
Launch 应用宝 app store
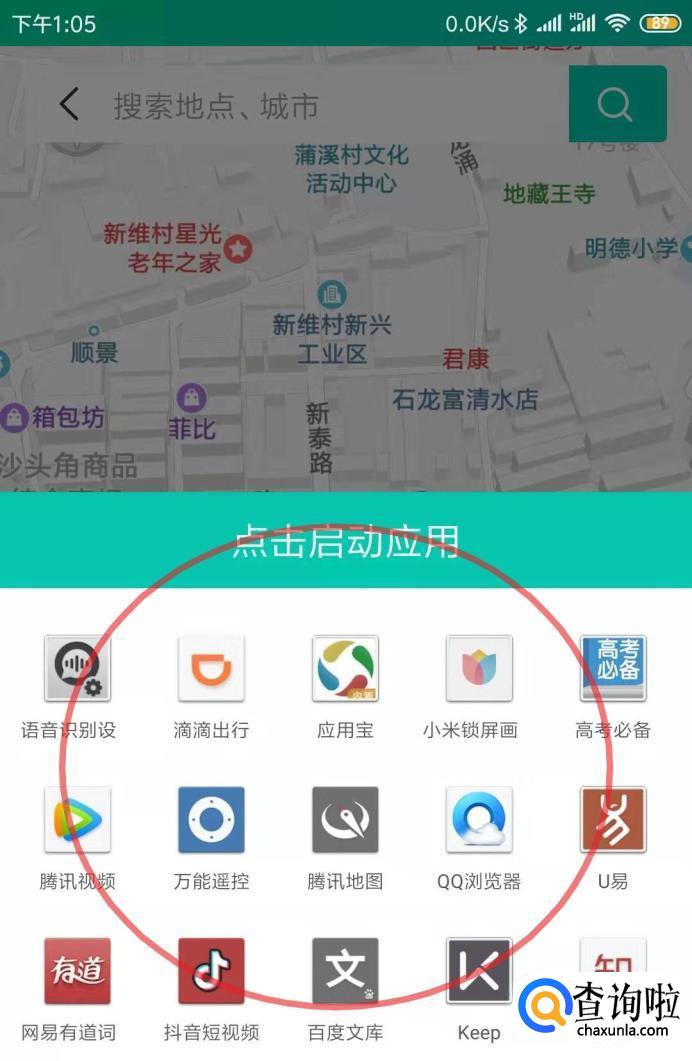coord(345,669)
